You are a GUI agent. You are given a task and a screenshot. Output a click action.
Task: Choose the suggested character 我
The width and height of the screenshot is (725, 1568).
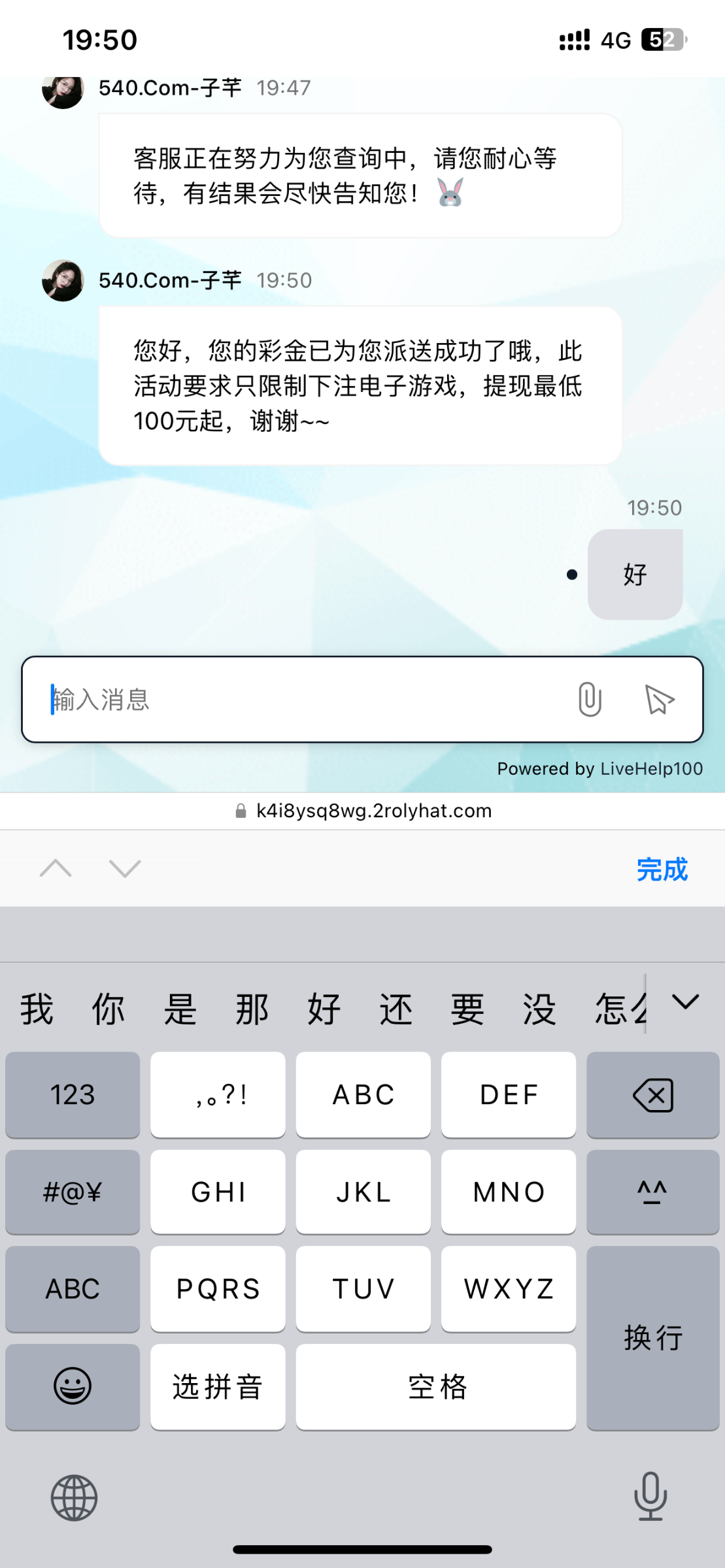coord(37,1009)
